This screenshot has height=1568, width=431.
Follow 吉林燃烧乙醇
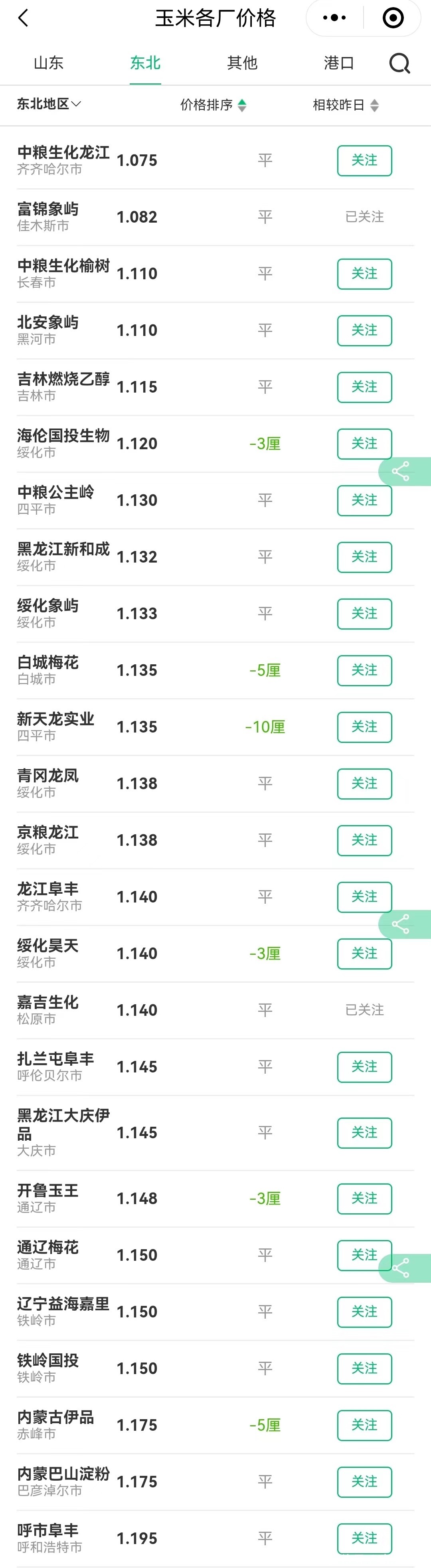[x=364, y=387]
